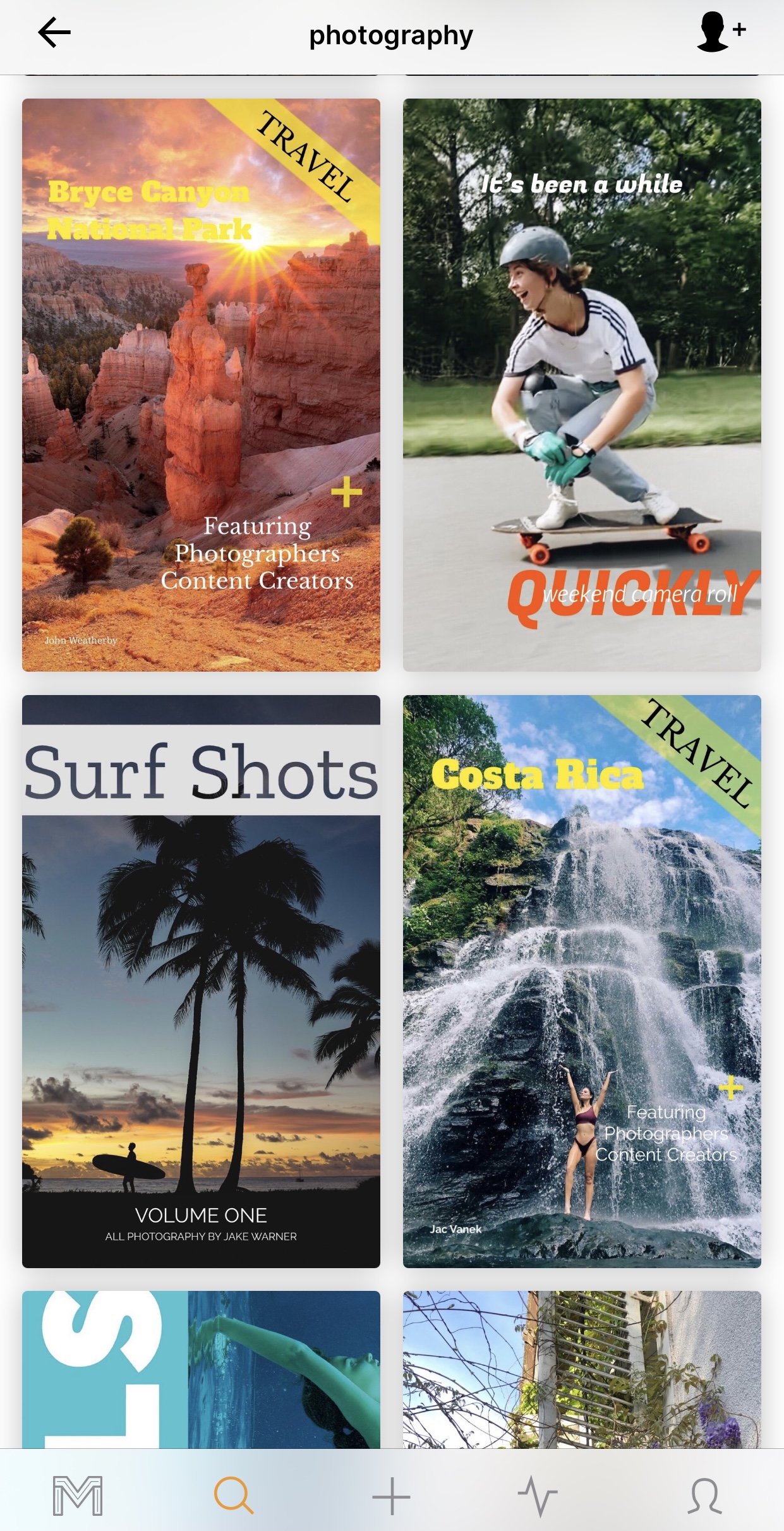The height and width of the screenshot is (1531, 784).
Task: Select the search magnifier tab
Action: click(x=234, y=1495)
